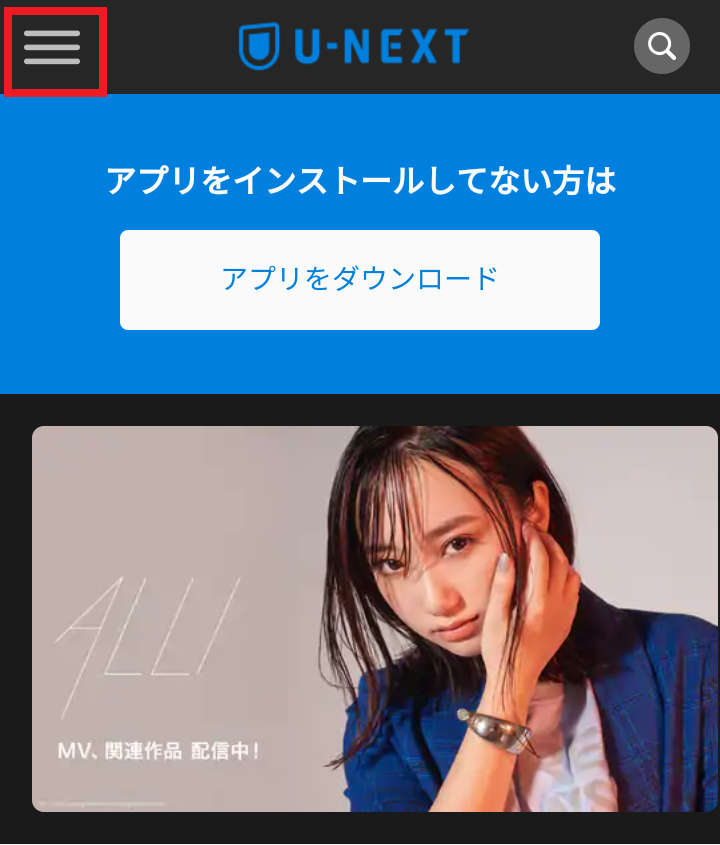Open the ALLI MV banner
The image size is (720, 845).
coord(375,618)
